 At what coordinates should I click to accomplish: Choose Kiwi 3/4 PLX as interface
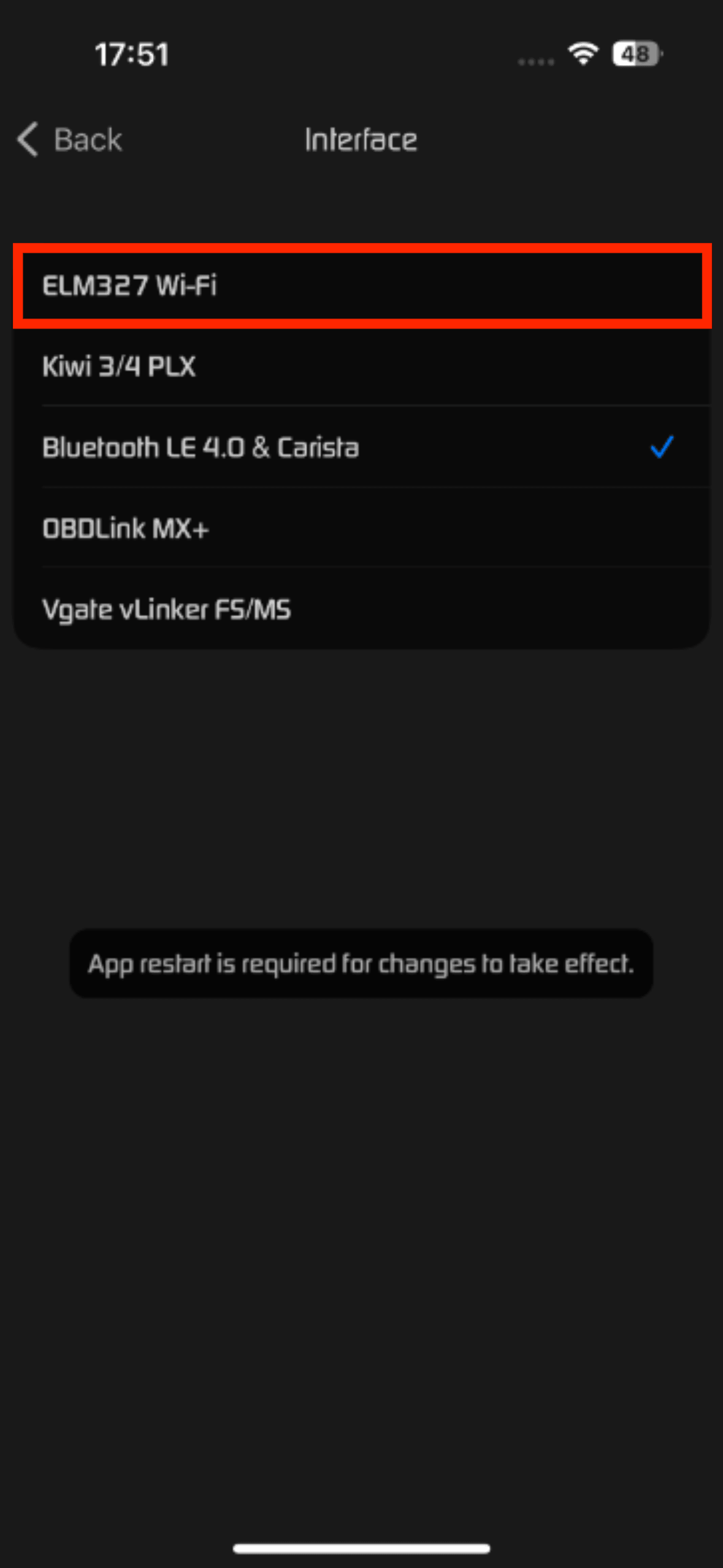(x=361, y=367)
